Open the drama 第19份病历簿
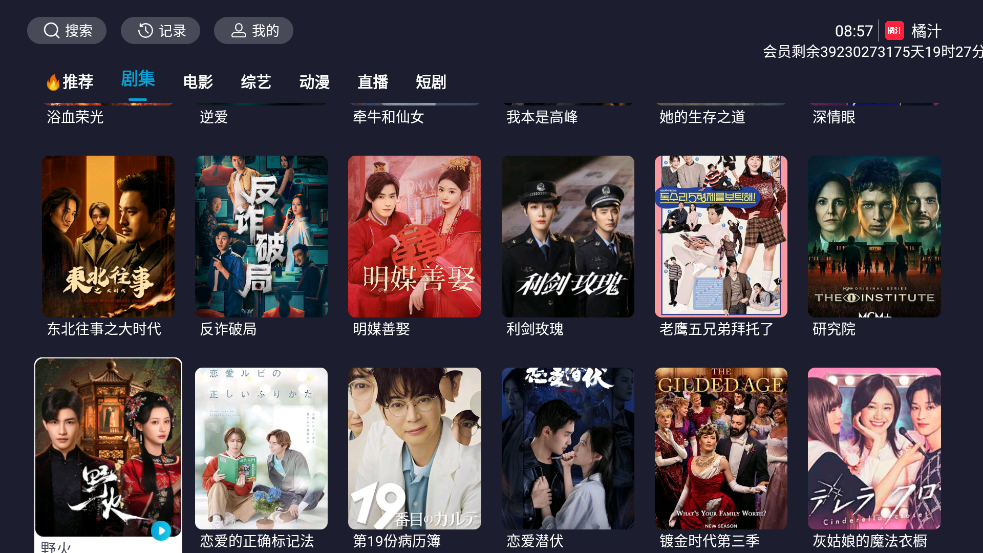The image size is (983, 553). [x=414, y=448]
